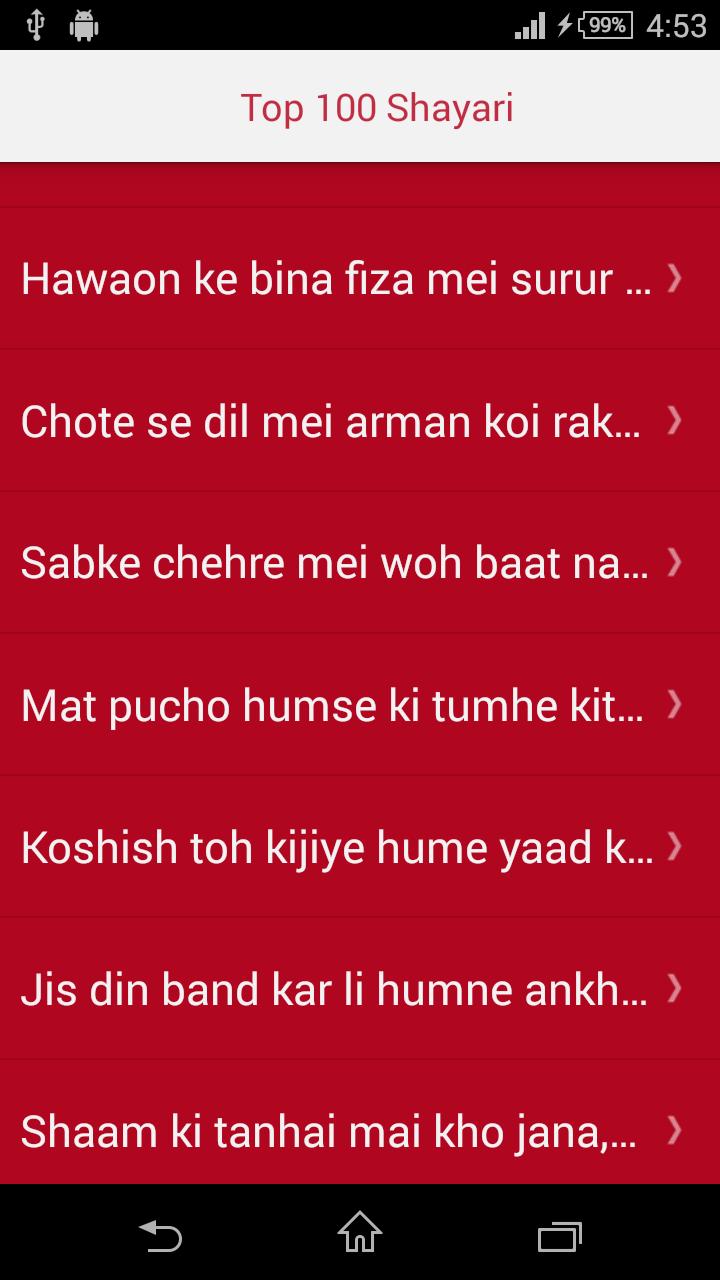
Task: Open 'Koshish toh kijiye hume yaad' shayari
Action: click(340, 847)
